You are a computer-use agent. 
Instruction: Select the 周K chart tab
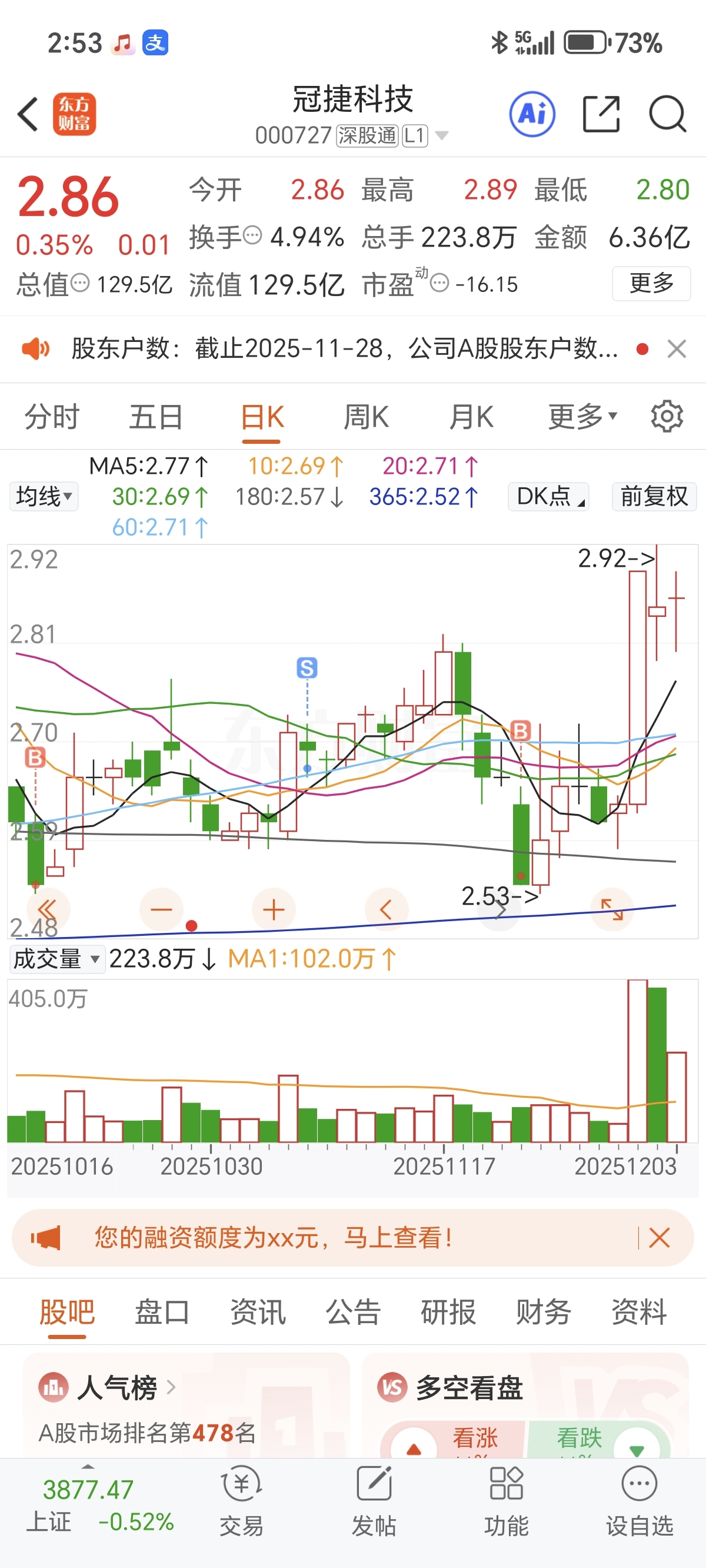pyautogui.click(x=366, y=417)
